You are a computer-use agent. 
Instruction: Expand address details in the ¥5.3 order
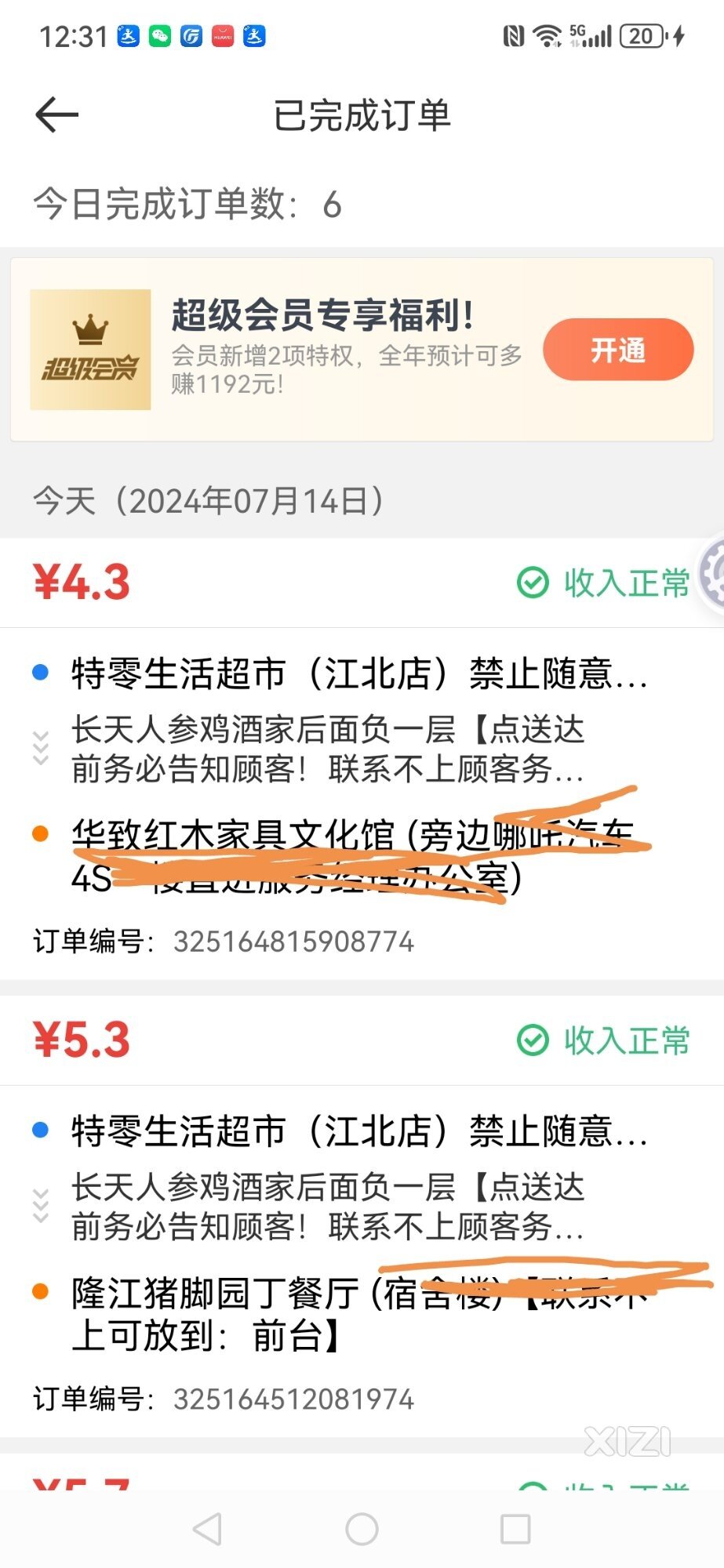pyautogui.click(x=41, y=1206)
